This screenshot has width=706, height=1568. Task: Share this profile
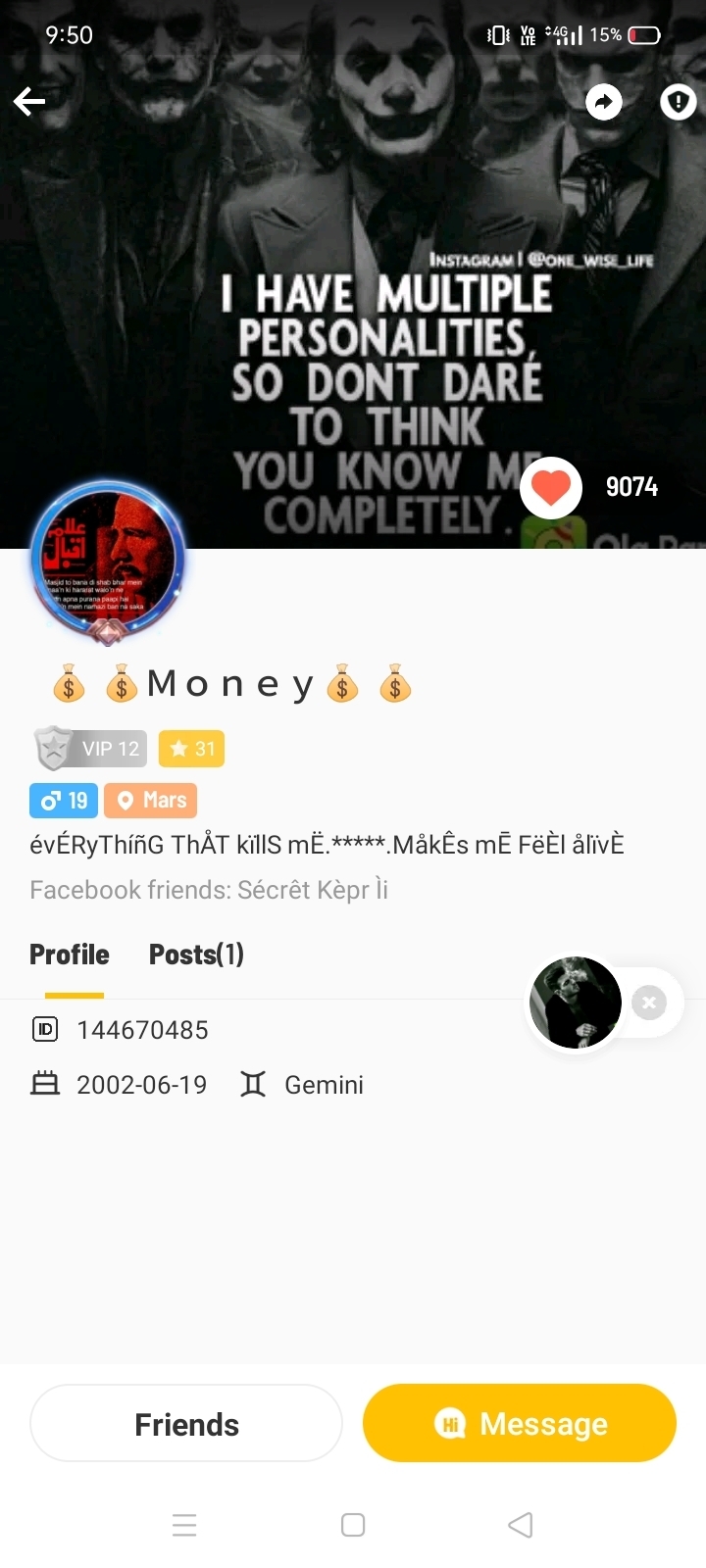click(604, 101)
